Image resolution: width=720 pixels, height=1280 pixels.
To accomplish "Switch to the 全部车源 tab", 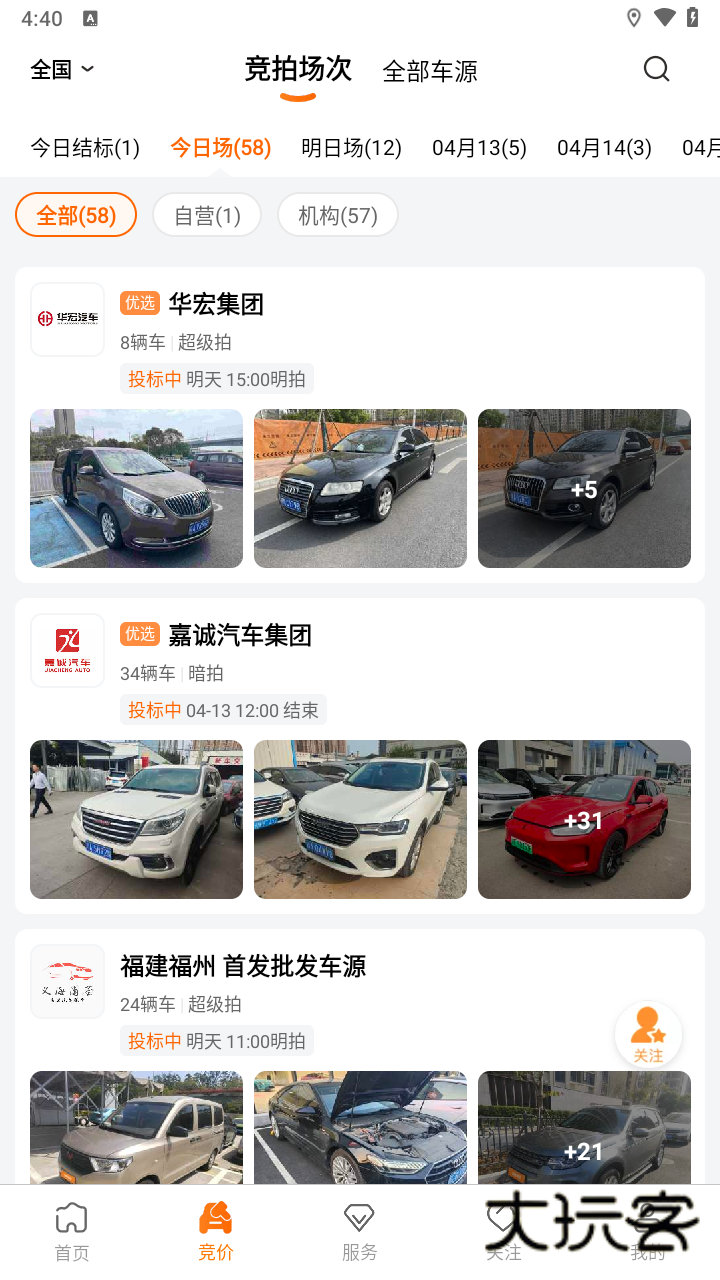I will [430, 71].
